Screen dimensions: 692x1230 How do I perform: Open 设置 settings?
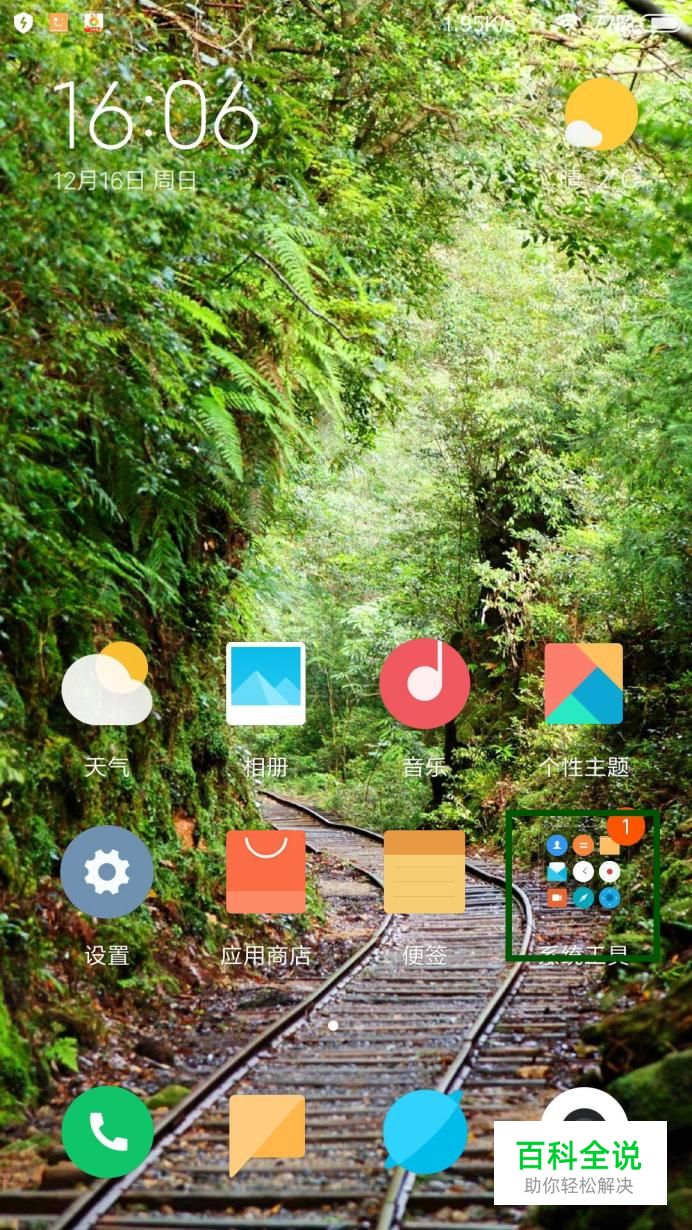pyautogui.click(x=107, y=872)
